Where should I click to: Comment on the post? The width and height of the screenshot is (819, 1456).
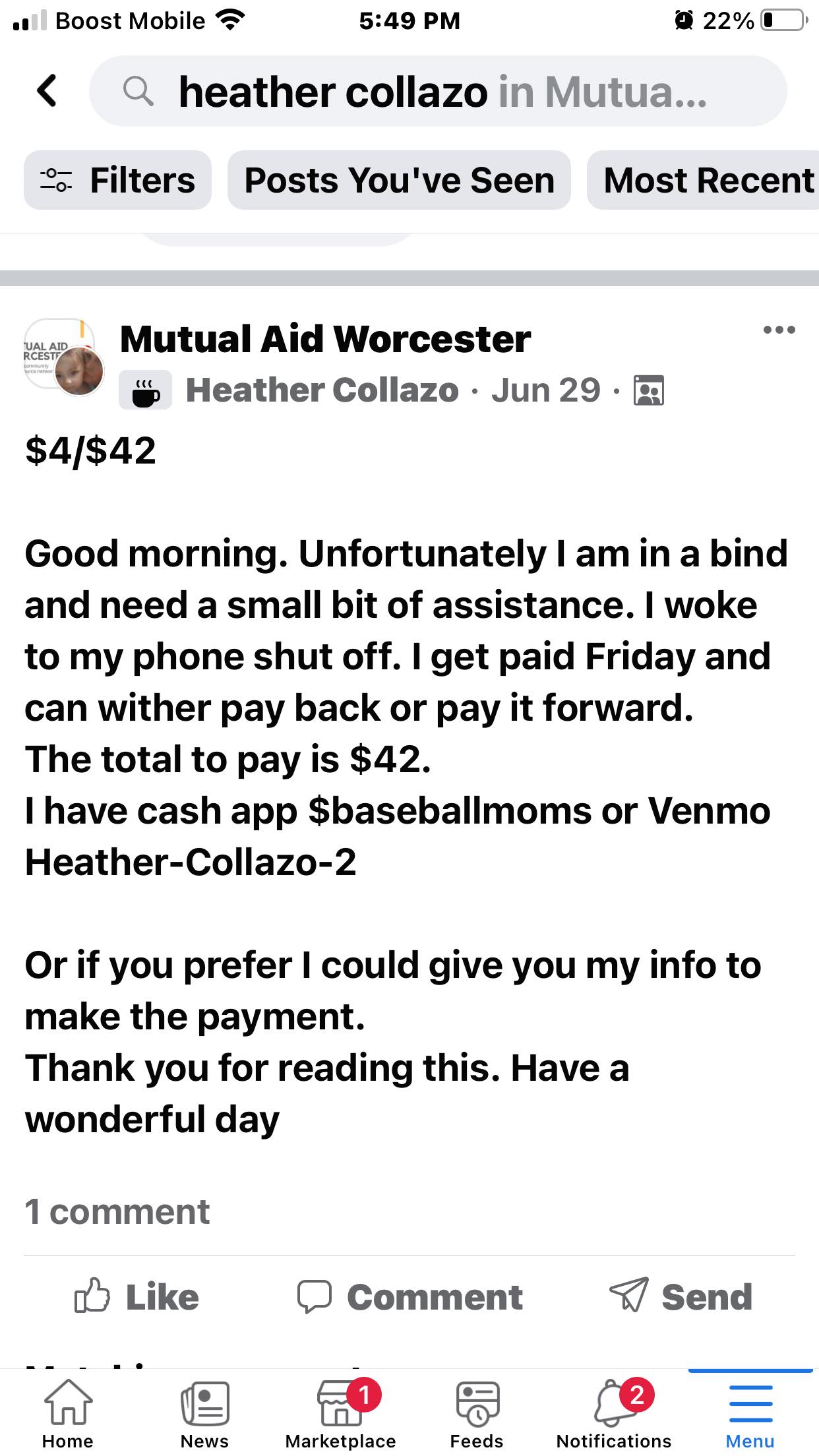[x=409, y=1297]
